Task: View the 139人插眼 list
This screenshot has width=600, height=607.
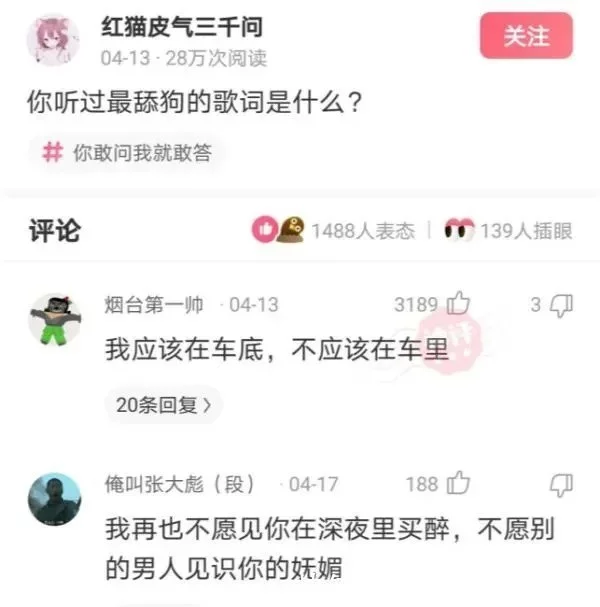Action: pyautogui.click(x=509, y=231)
